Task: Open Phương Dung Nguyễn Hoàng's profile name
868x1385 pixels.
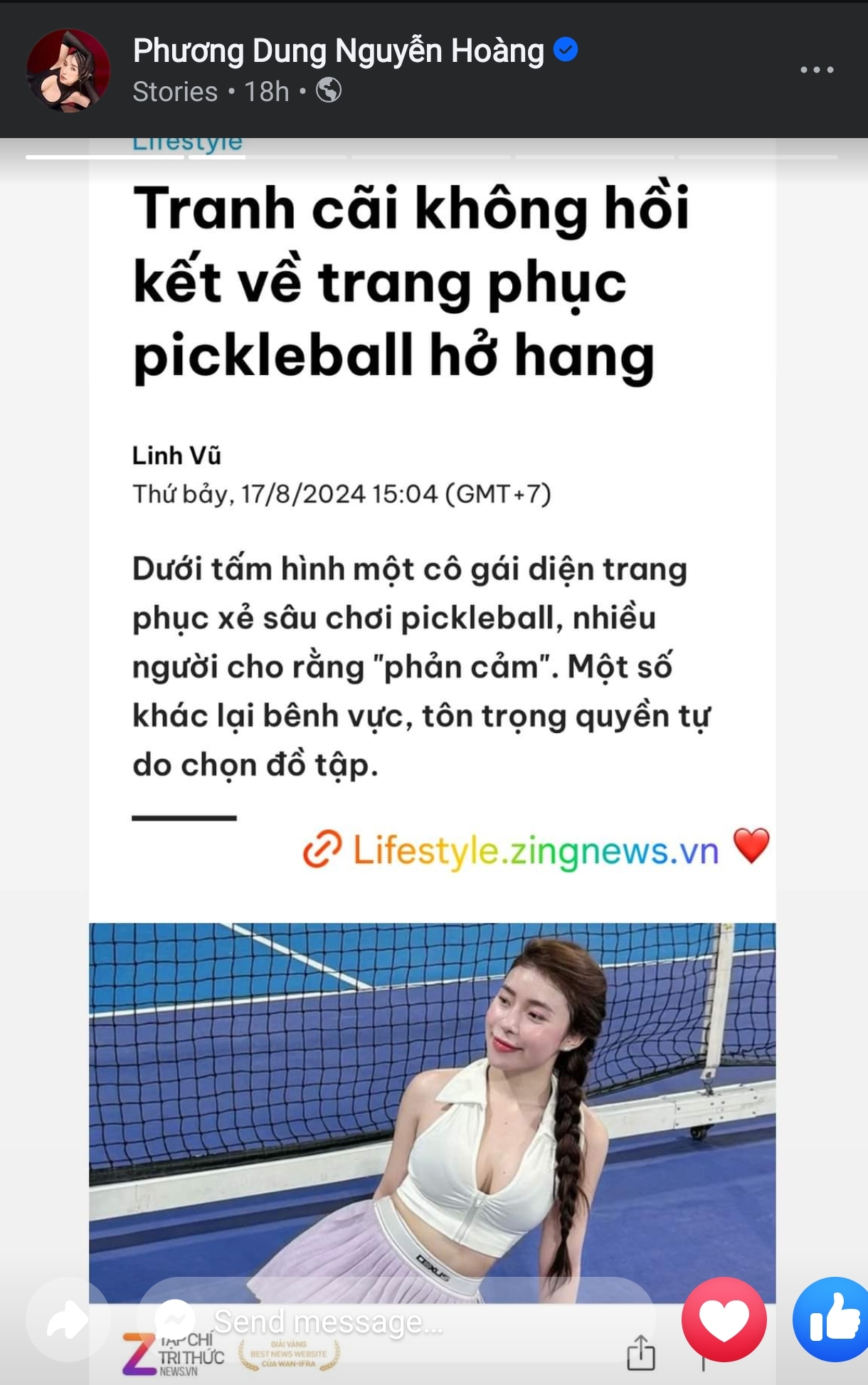Action: point(338,51)
